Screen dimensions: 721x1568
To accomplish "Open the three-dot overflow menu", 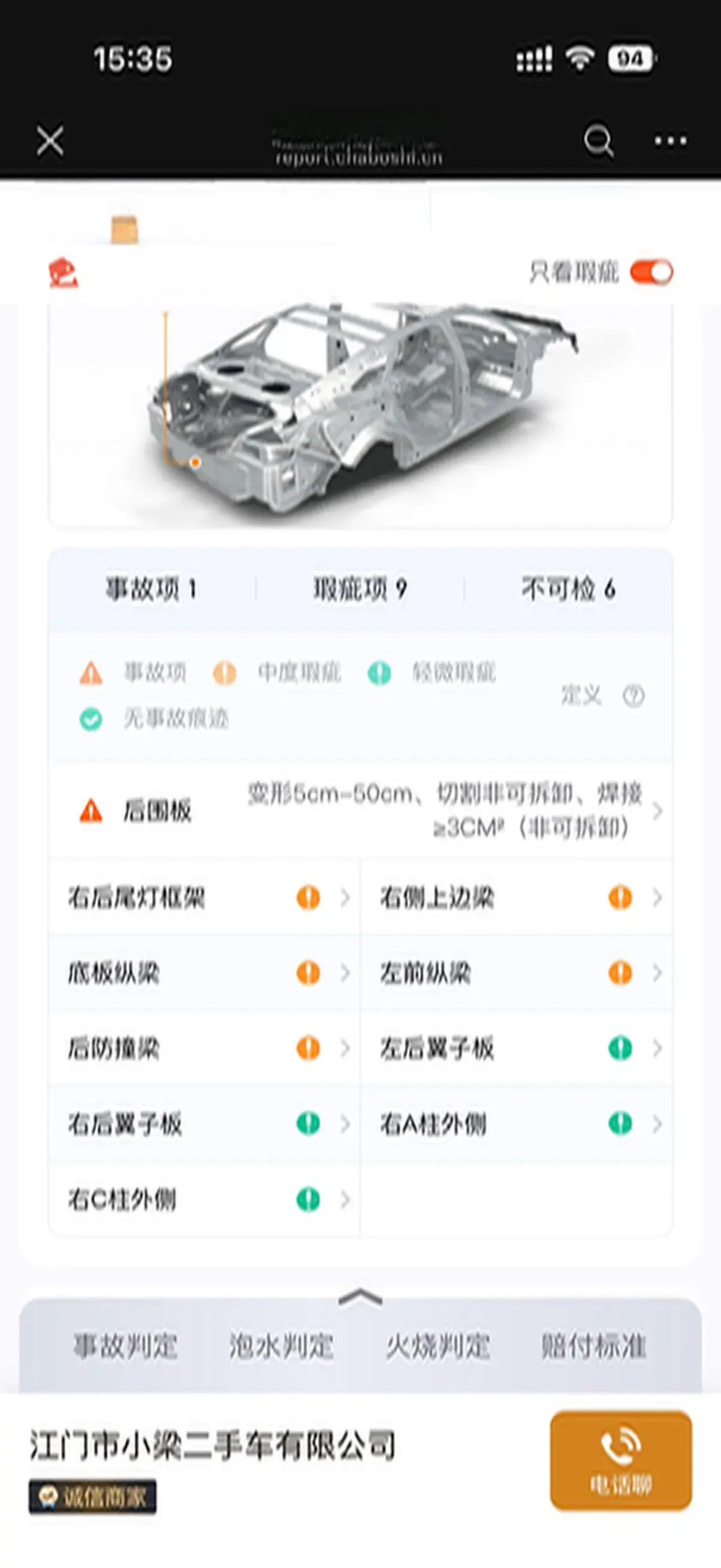I will point(670,141).
